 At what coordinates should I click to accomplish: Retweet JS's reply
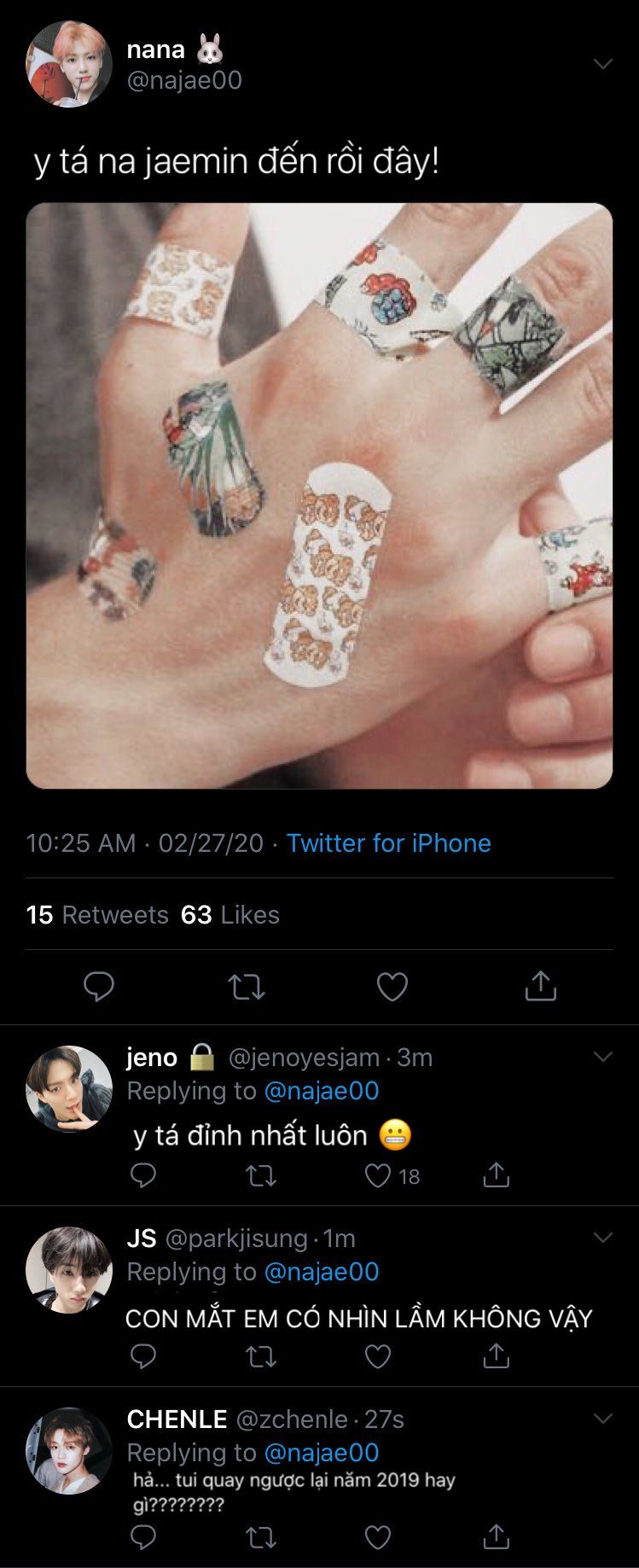coord(260,1356)
